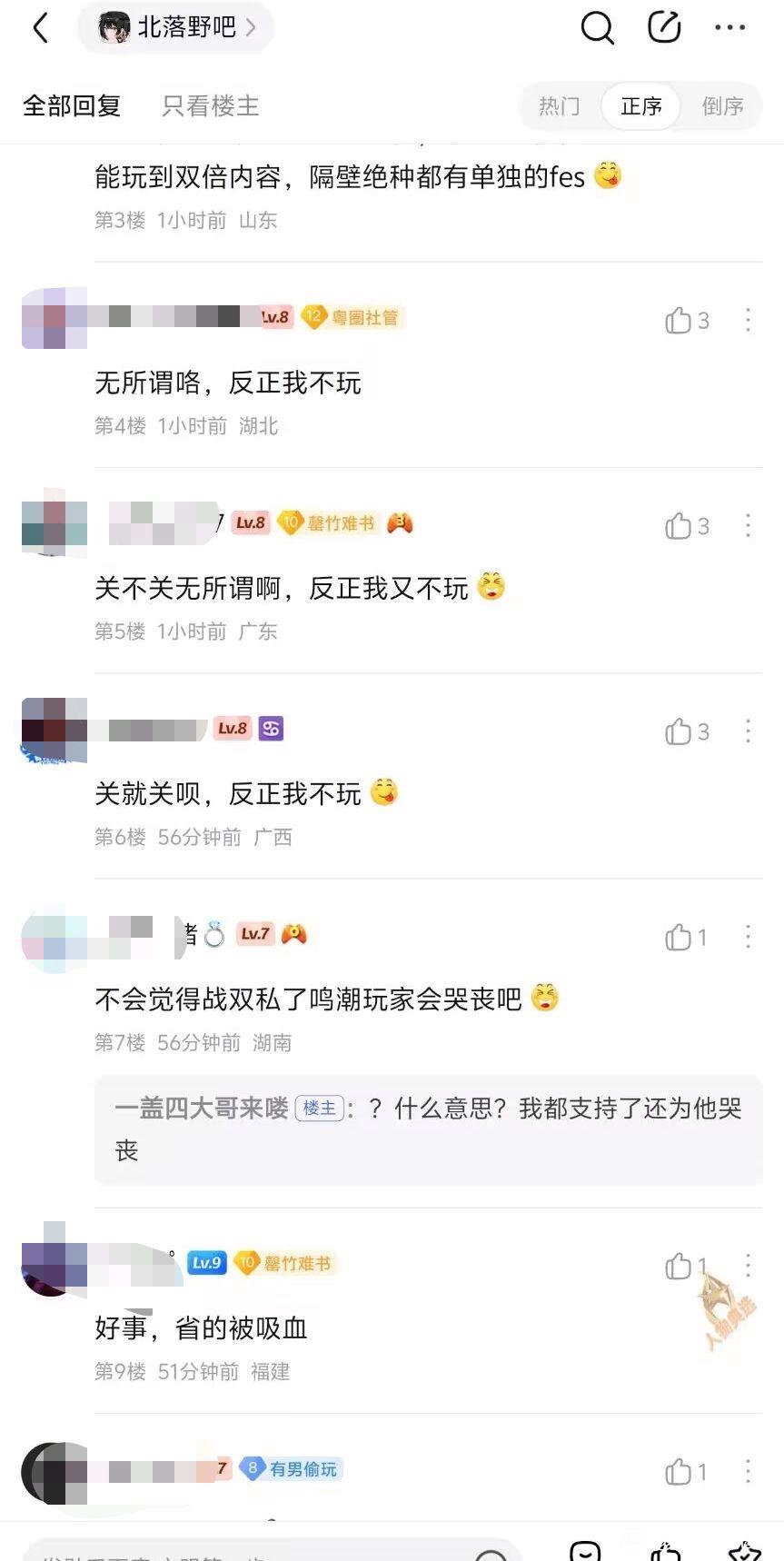Image resolution: width=784 pixels, height=1561 pixels.
Task: Switch to 全部回复 tab
Action: point(72,106)
